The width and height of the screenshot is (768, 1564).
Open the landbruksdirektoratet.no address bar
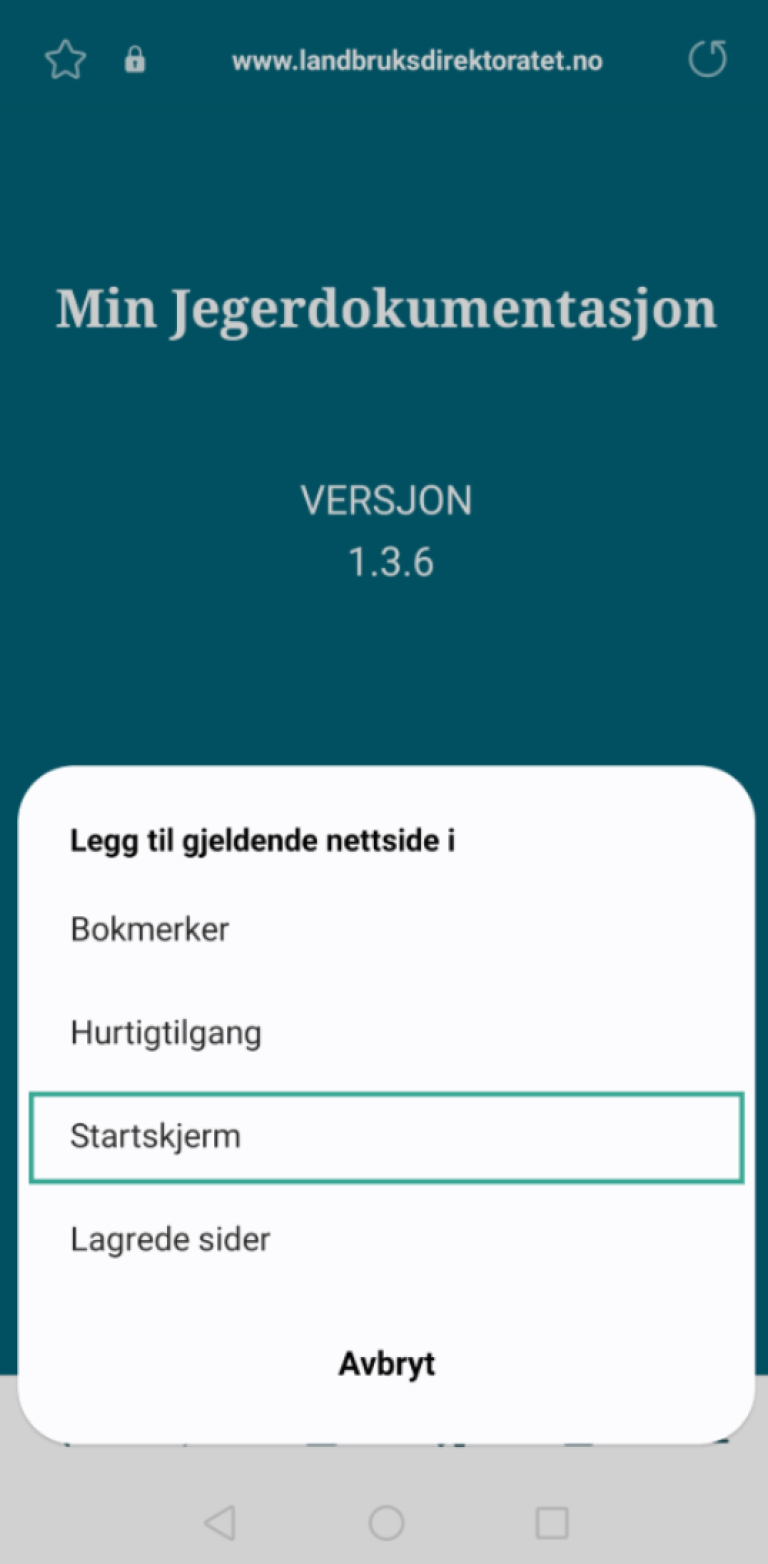click(x=417, y=61)
